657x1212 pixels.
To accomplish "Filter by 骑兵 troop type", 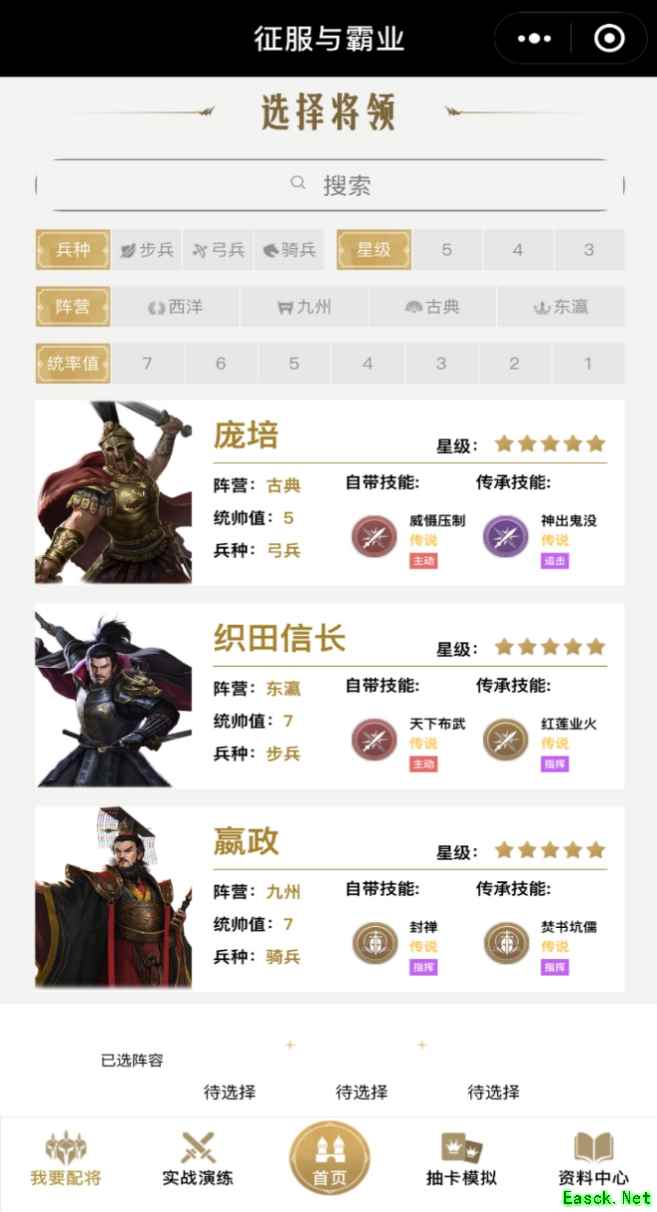I will coord(289,250).
